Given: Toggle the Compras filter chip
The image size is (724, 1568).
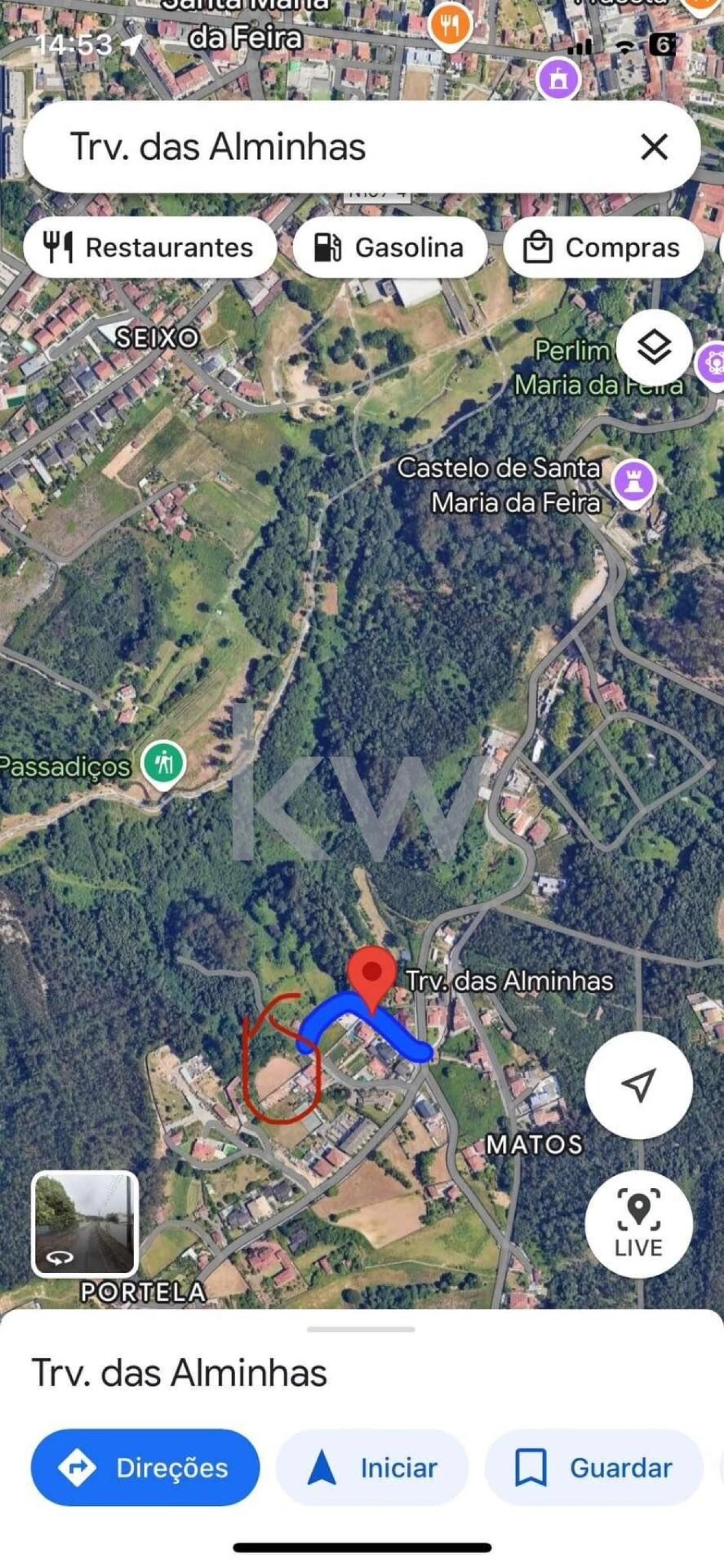Looking at the screenshot, I should (606, 247).
